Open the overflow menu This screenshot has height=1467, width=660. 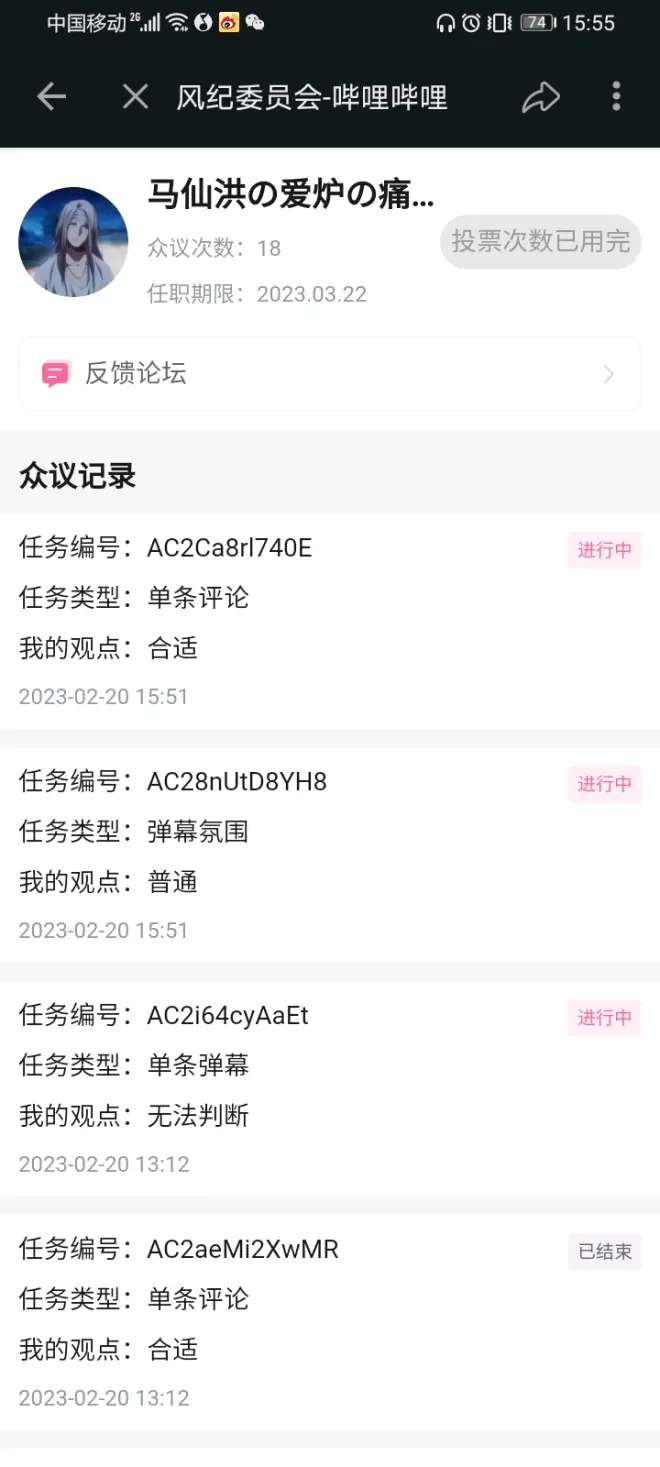616,97
